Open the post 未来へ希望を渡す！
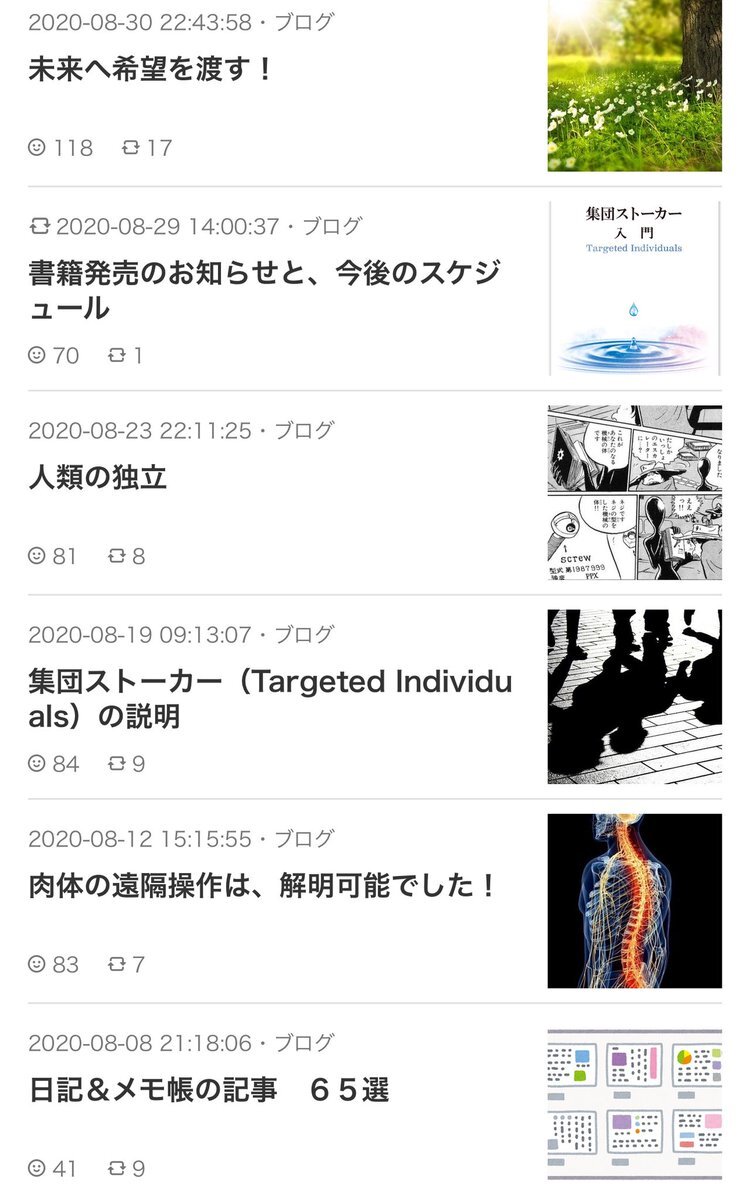This screenshot has height=1200, width=750. (x=151, y=70)
